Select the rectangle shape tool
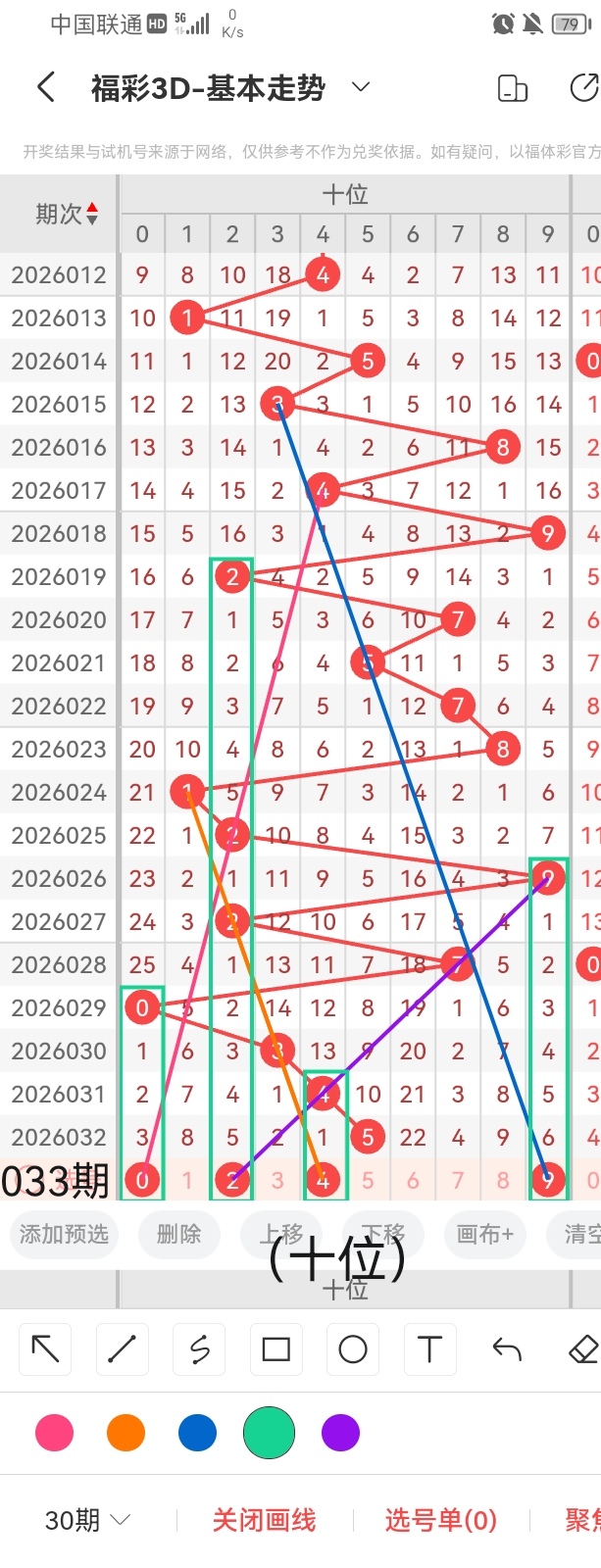 [275, 1349]
